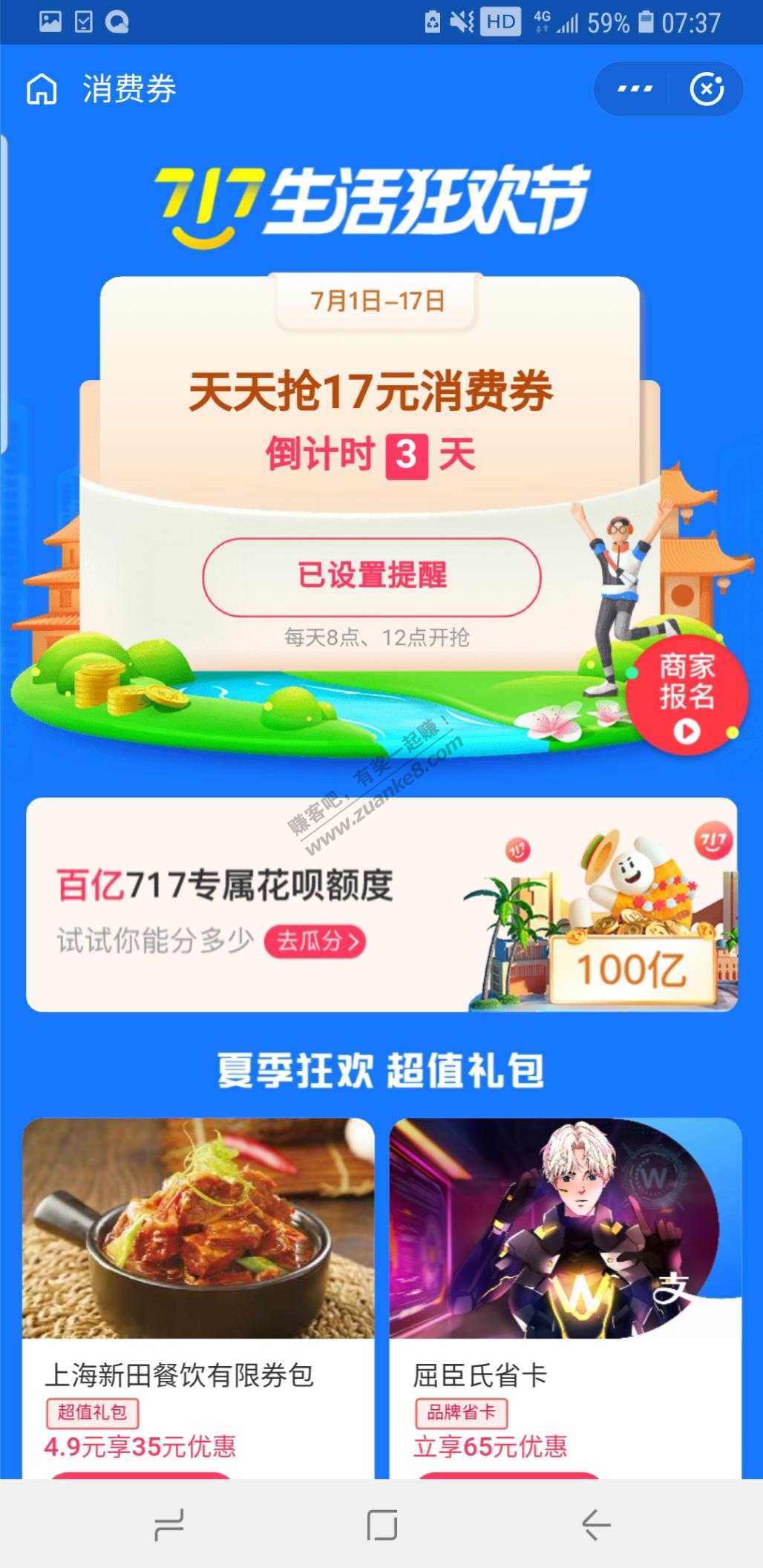Tap the home icon beside 消费券
The image size is (763, 1568).
[42, 90]
